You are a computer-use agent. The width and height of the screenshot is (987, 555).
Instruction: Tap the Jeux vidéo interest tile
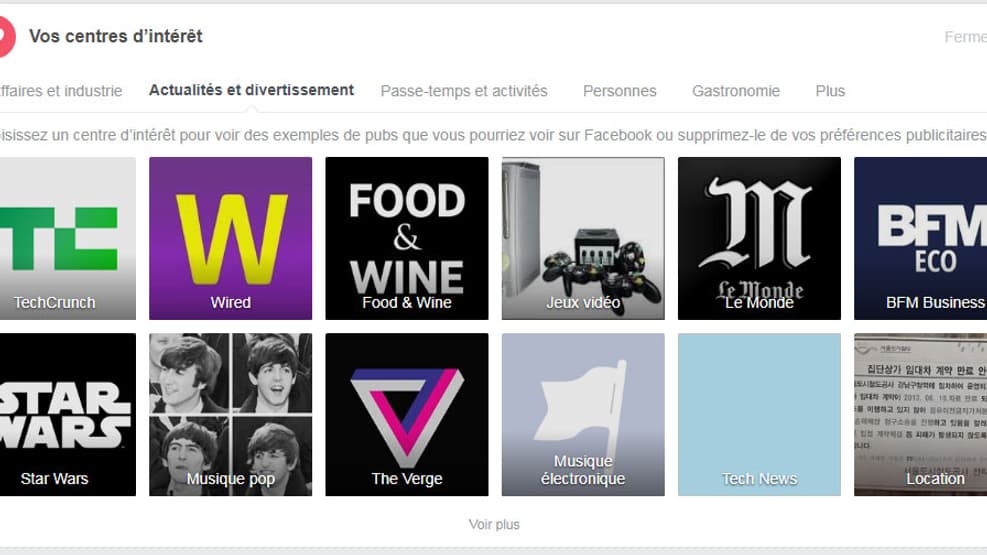pos(583,238)
